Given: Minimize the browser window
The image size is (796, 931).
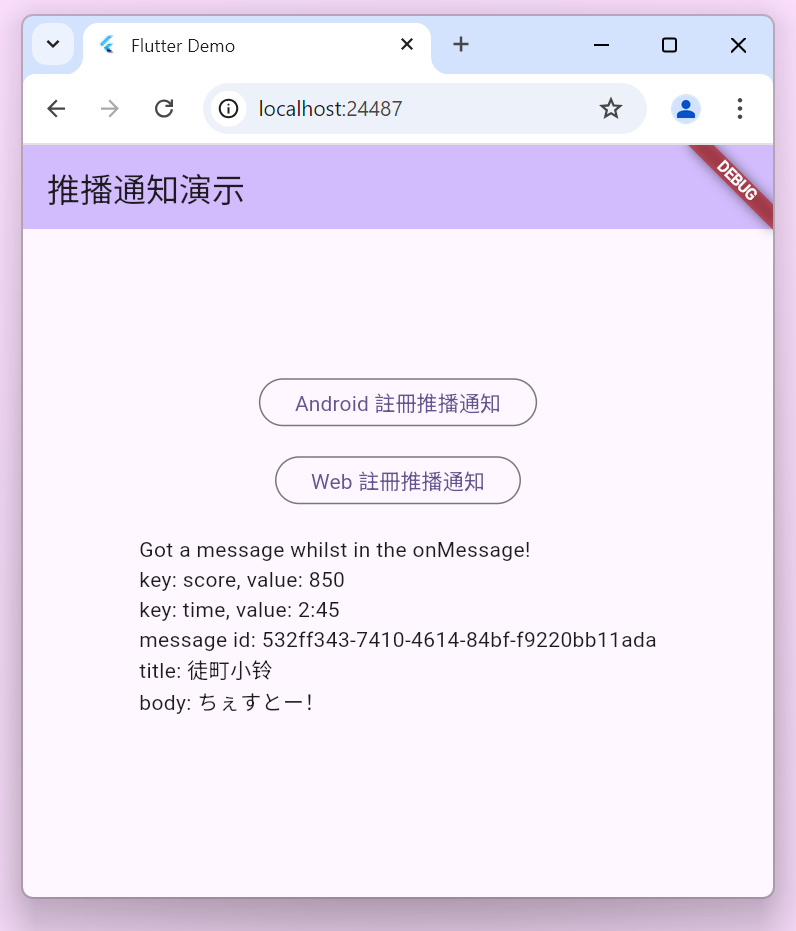Looking at the screenshot, I should [x=601, y=45].
